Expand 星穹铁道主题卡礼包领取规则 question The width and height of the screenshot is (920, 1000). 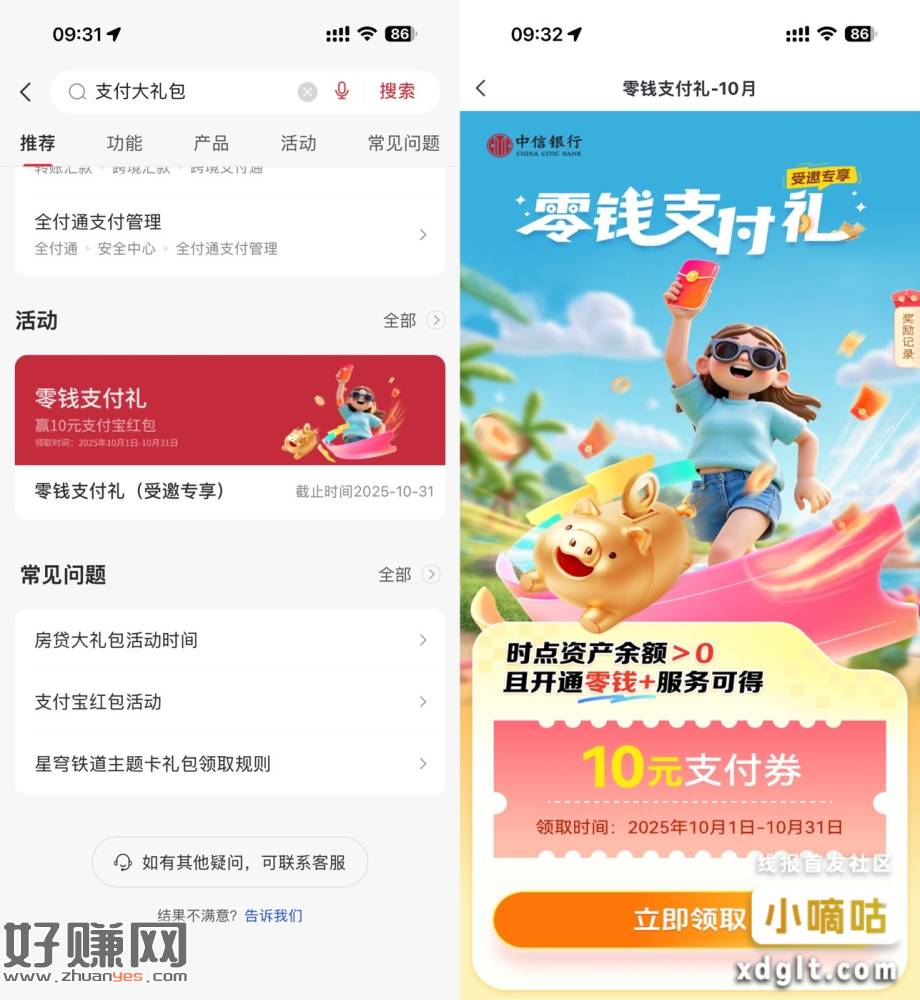coord(230,764)
